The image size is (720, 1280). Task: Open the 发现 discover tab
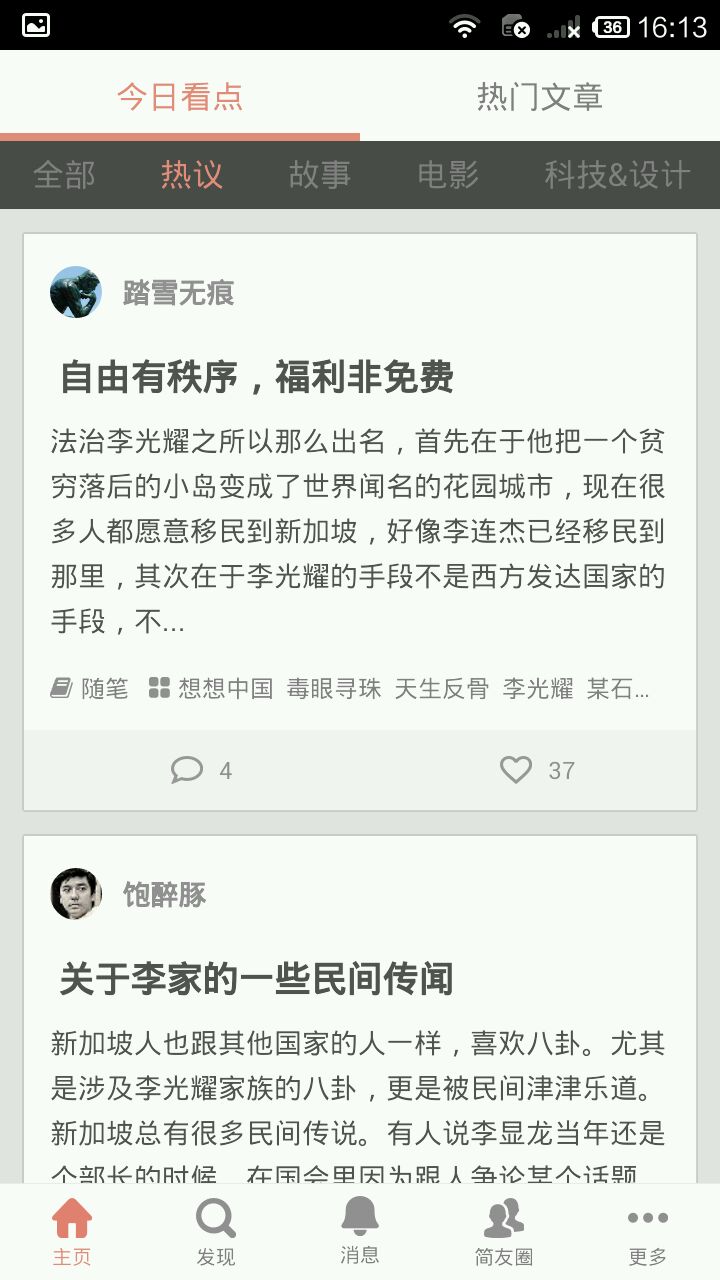(x=216, y=1232)
